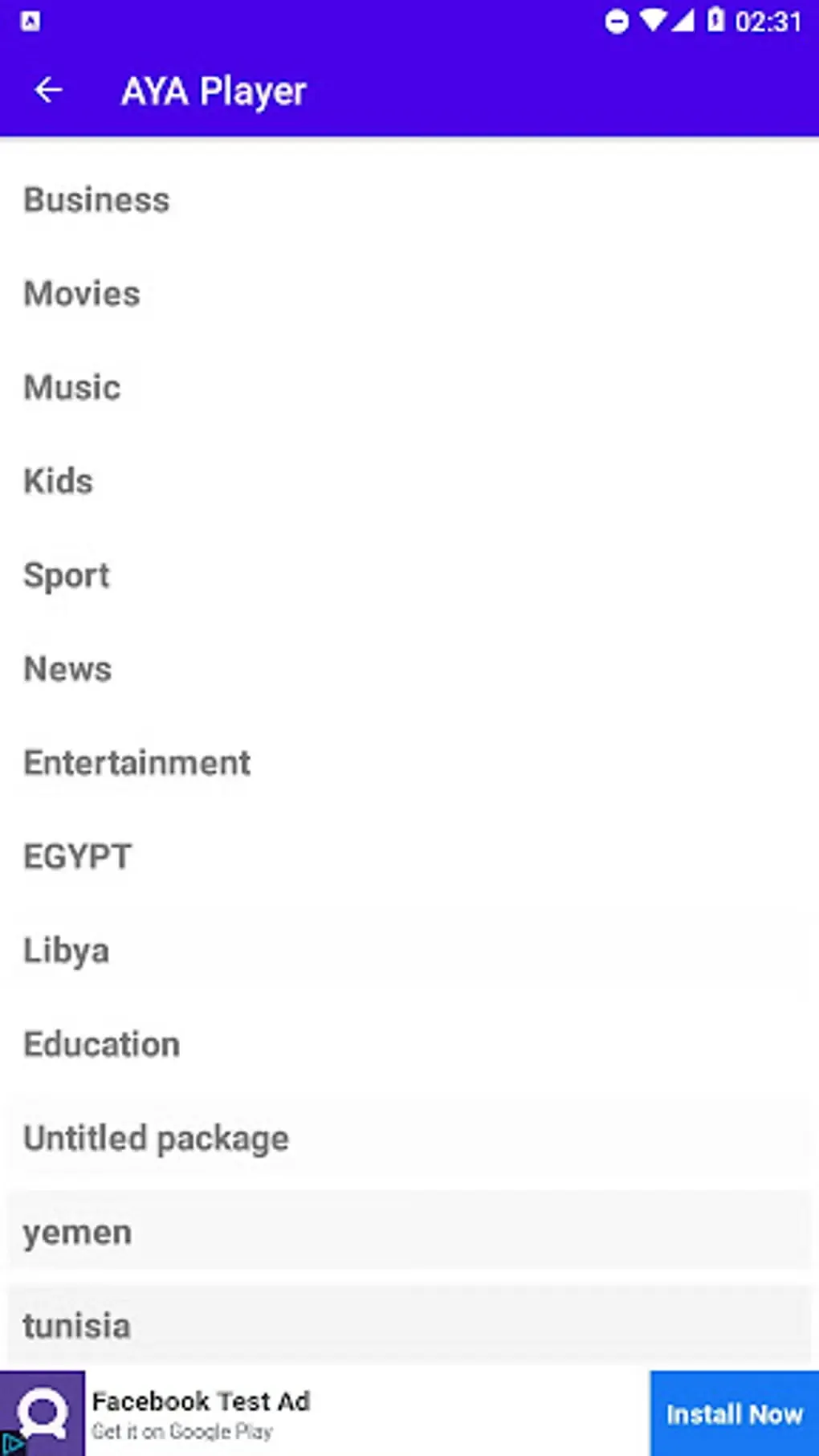Choose the Entertainment category
Viewport: 819px width, 1456px height.
[x=137, y=763]
